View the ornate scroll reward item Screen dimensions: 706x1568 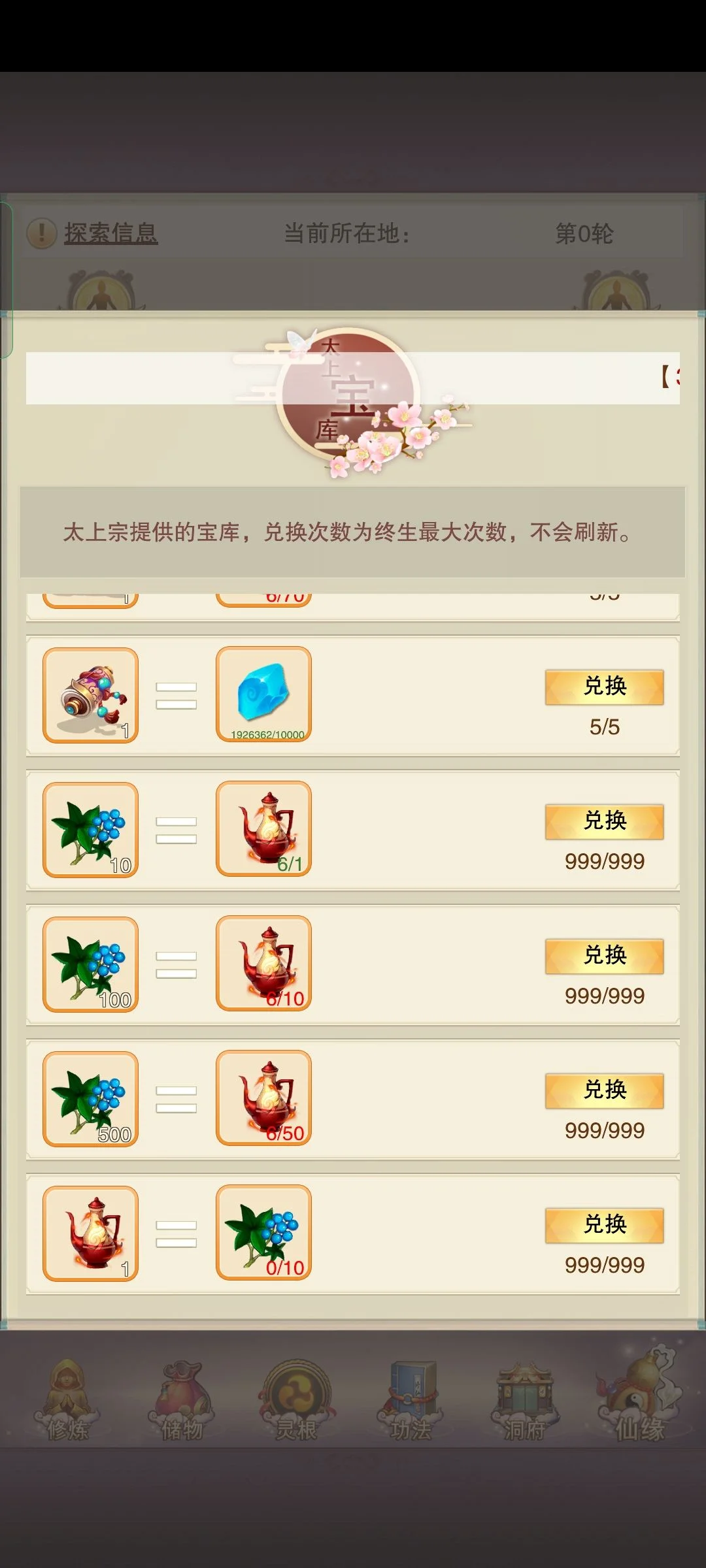click(x=90, y=695)
